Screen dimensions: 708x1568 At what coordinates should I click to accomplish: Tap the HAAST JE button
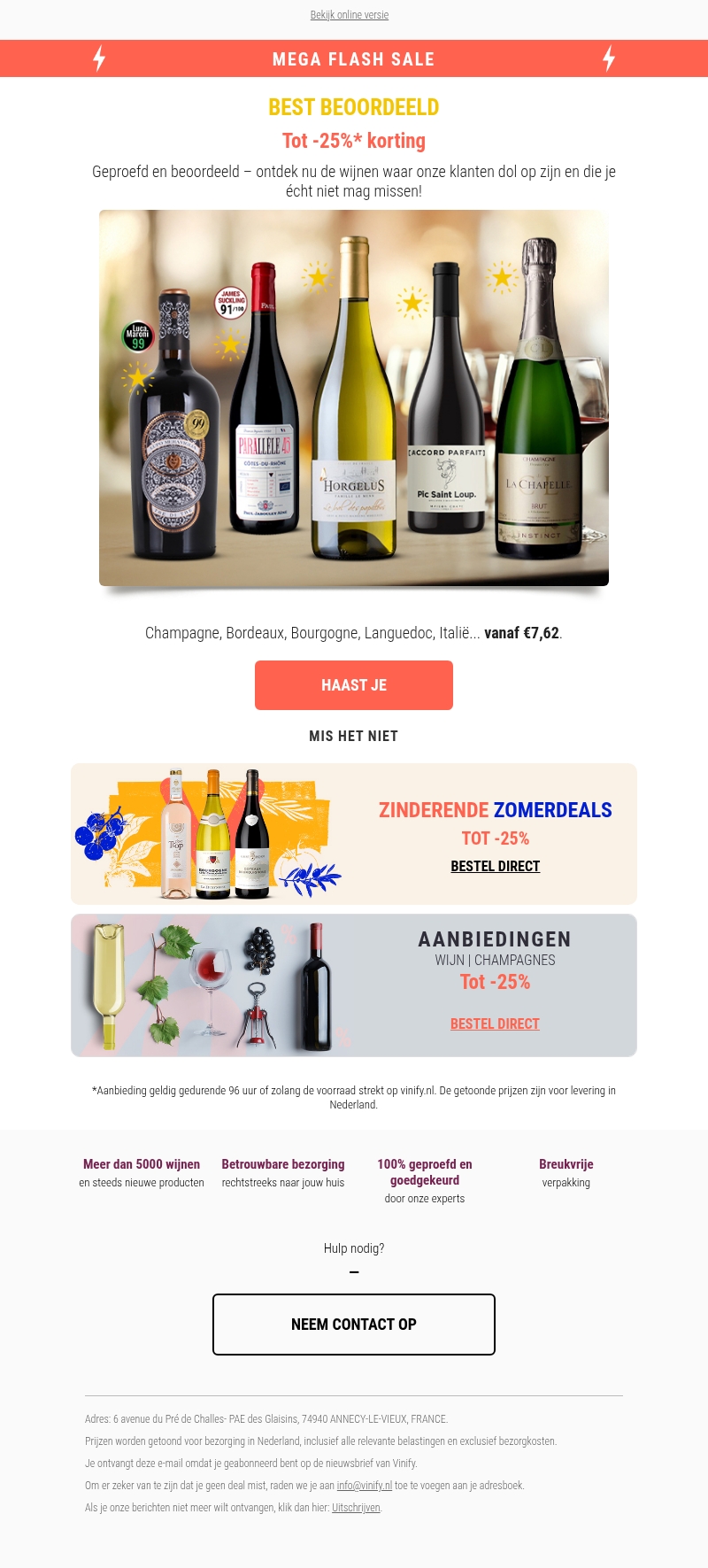pos(354,685)
